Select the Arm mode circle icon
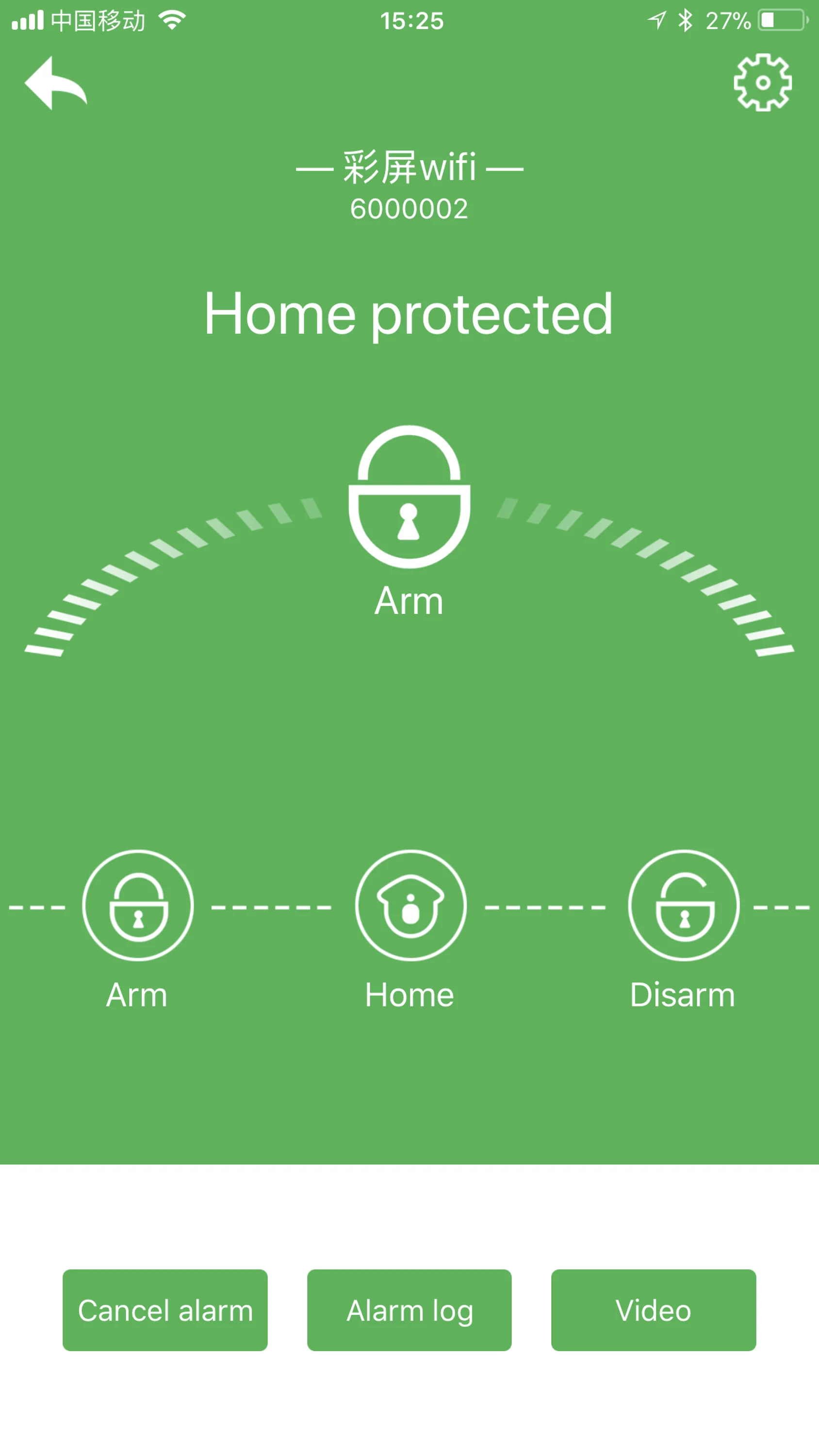Image resolution: width=819 pixels, height=1456 pixels. click(x=138, y=905)
